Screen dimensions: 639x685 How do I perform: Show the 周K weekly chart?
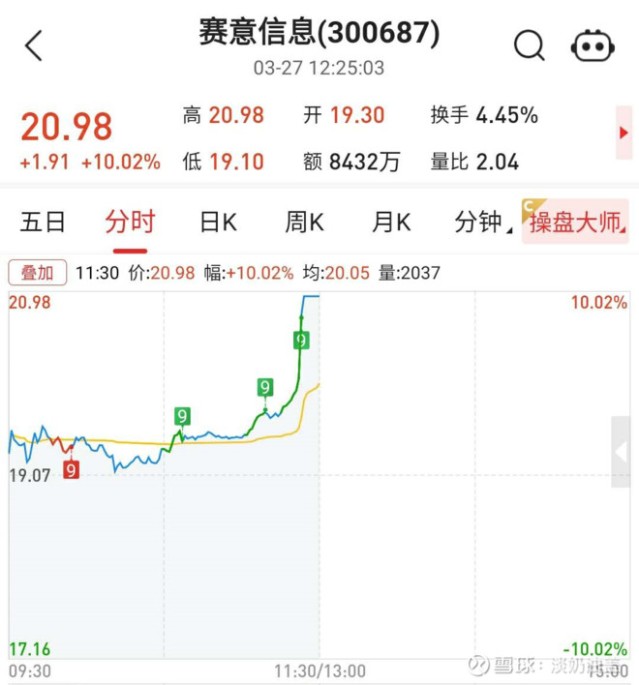[304, 222]
